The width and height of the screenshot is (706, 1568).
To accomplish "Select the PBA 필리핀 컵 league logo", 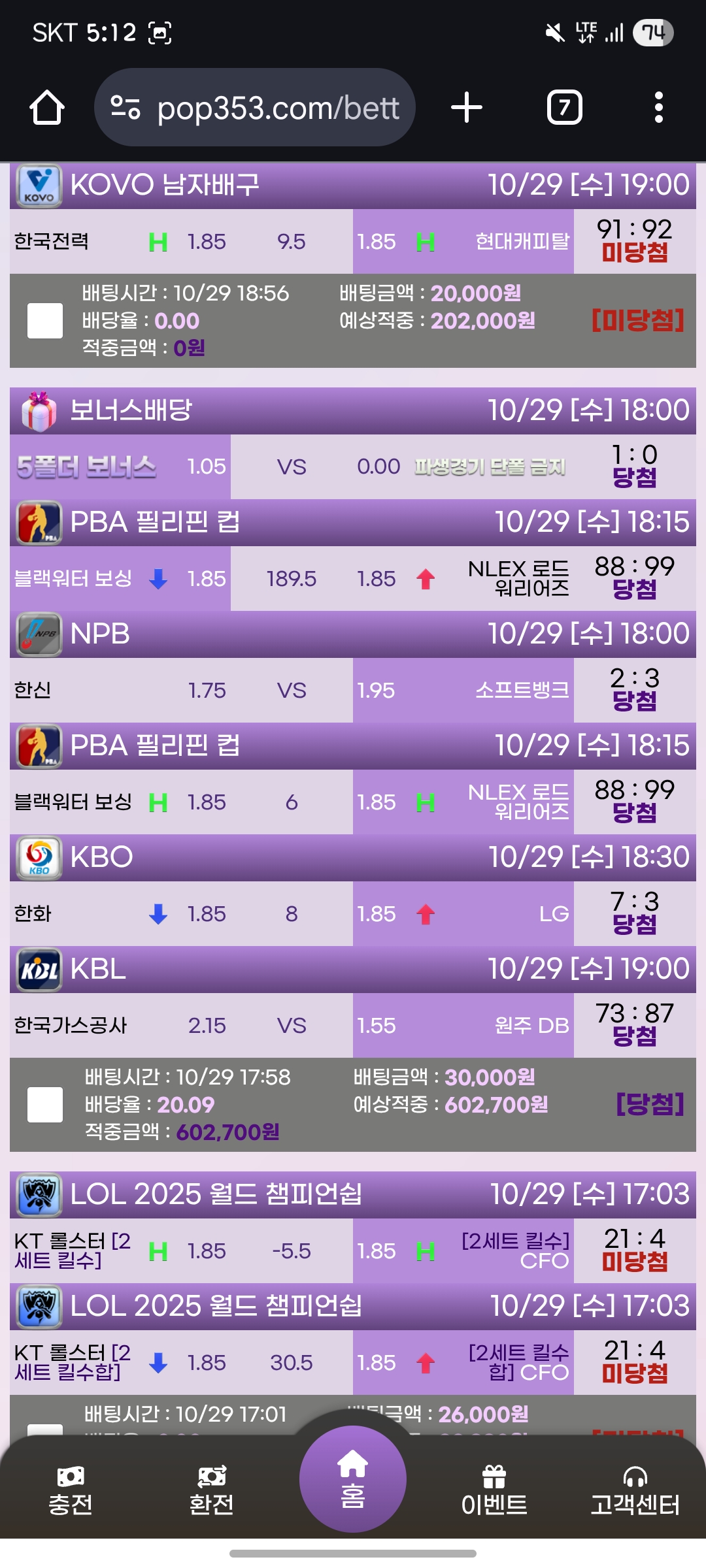I will [38, 524].
